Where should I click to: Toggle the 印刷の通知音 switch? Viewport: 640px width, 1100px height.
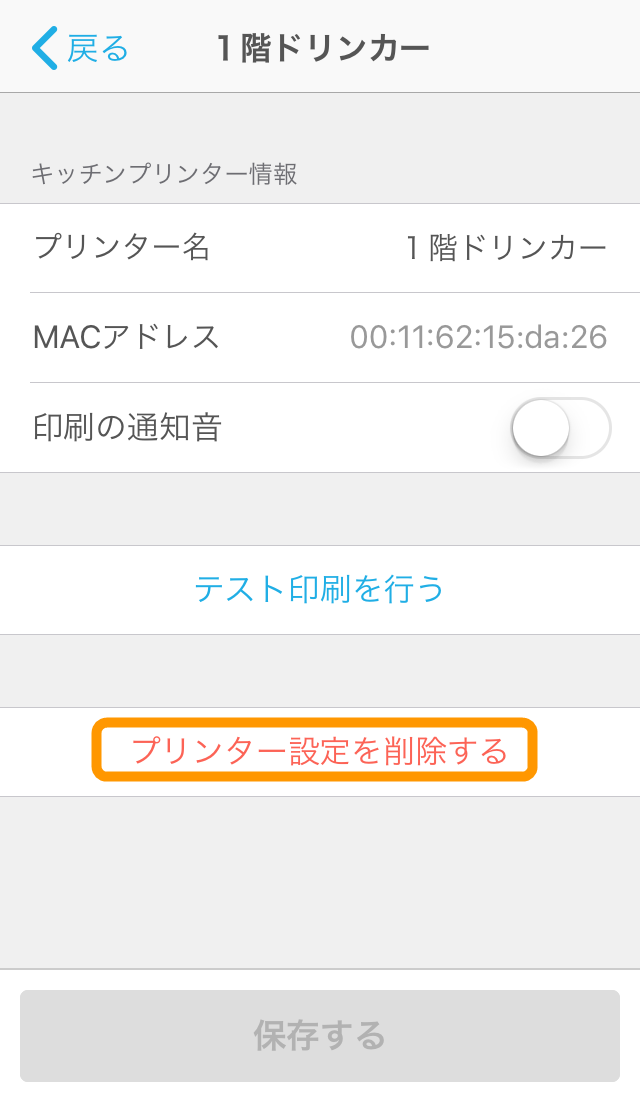(560, 428)
